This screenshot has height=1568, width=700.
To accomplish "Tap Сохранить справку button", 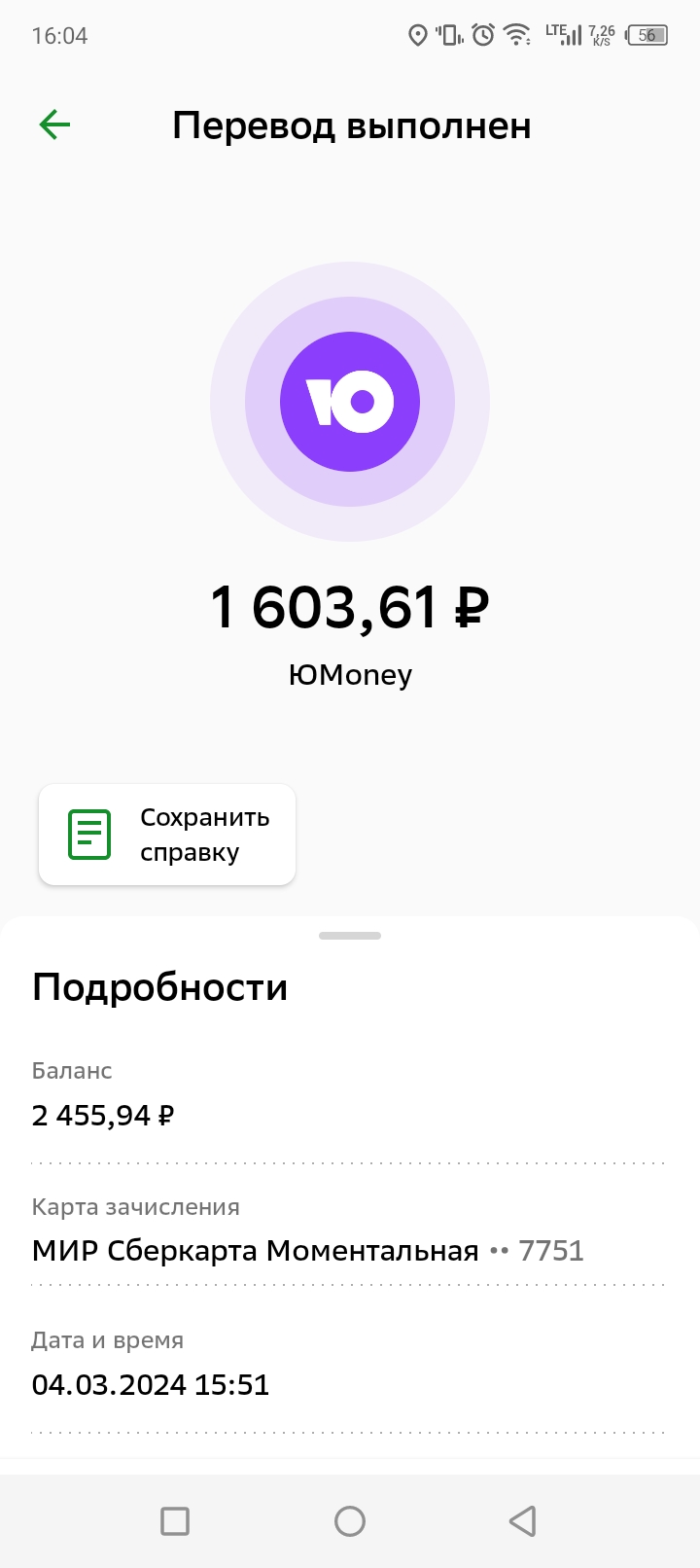I will (x=167, y=835).
